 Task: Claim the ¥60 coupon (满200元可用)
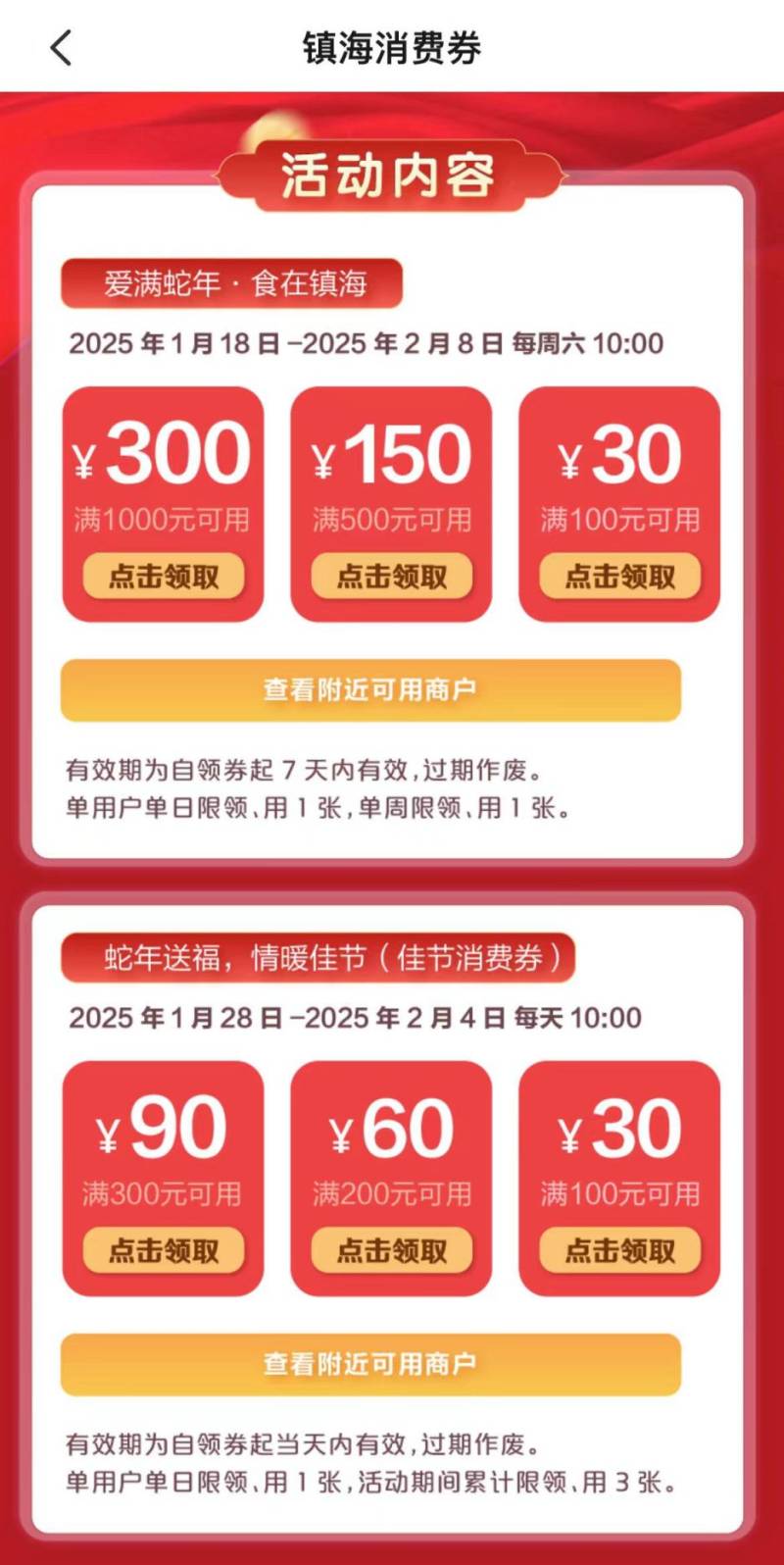[x=391, y=1251]
